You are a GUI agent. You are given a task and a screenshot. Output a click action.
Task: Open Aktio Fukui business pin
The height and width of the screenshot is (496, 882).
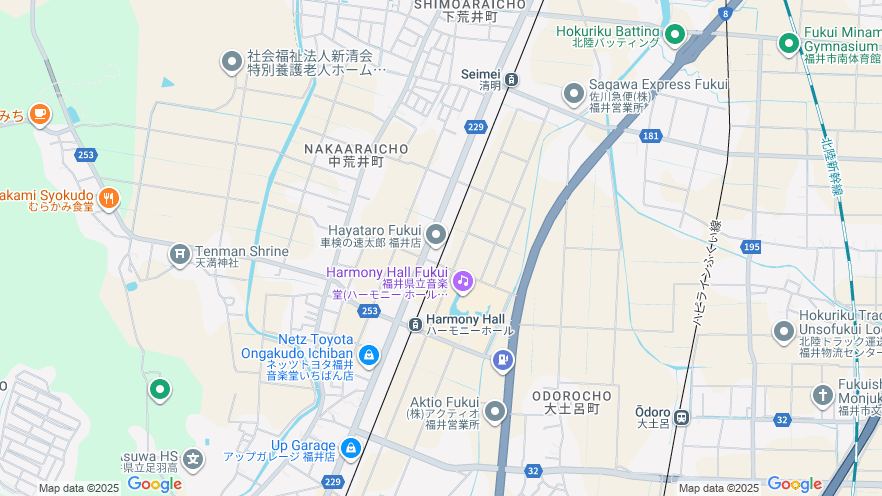pyautogui.click(x=495, y=411)
